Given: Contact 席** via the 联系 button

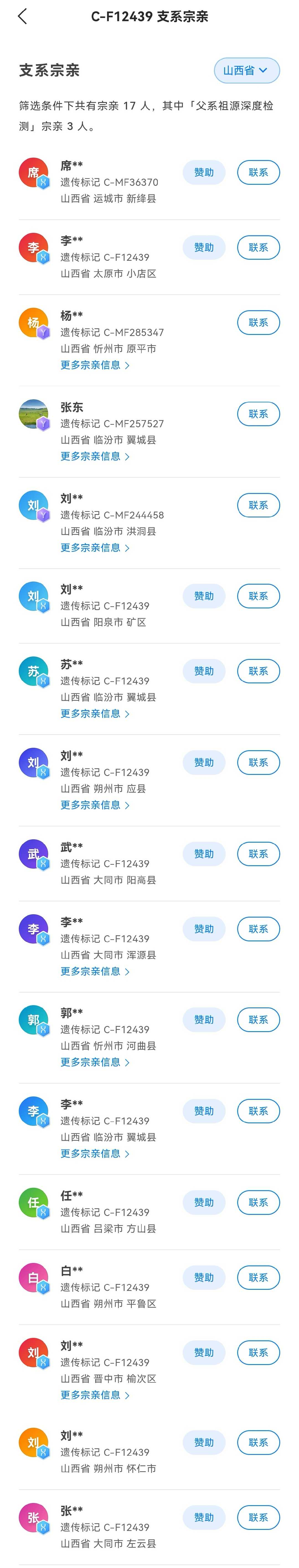Looking at the screenshot, I should pos(258,172).
